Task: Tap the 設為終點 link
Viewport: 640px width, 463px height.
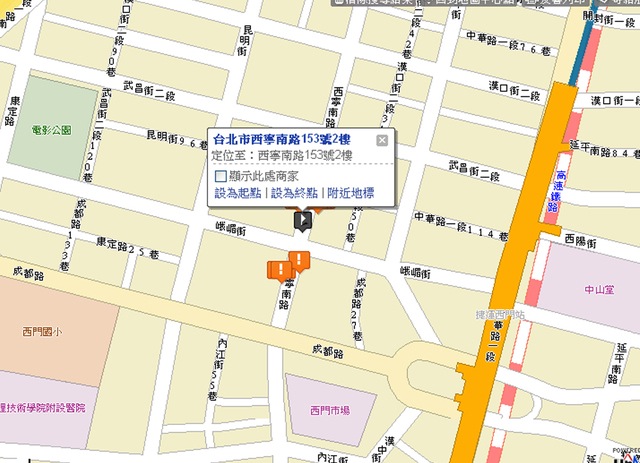Action: coord(294,192)
